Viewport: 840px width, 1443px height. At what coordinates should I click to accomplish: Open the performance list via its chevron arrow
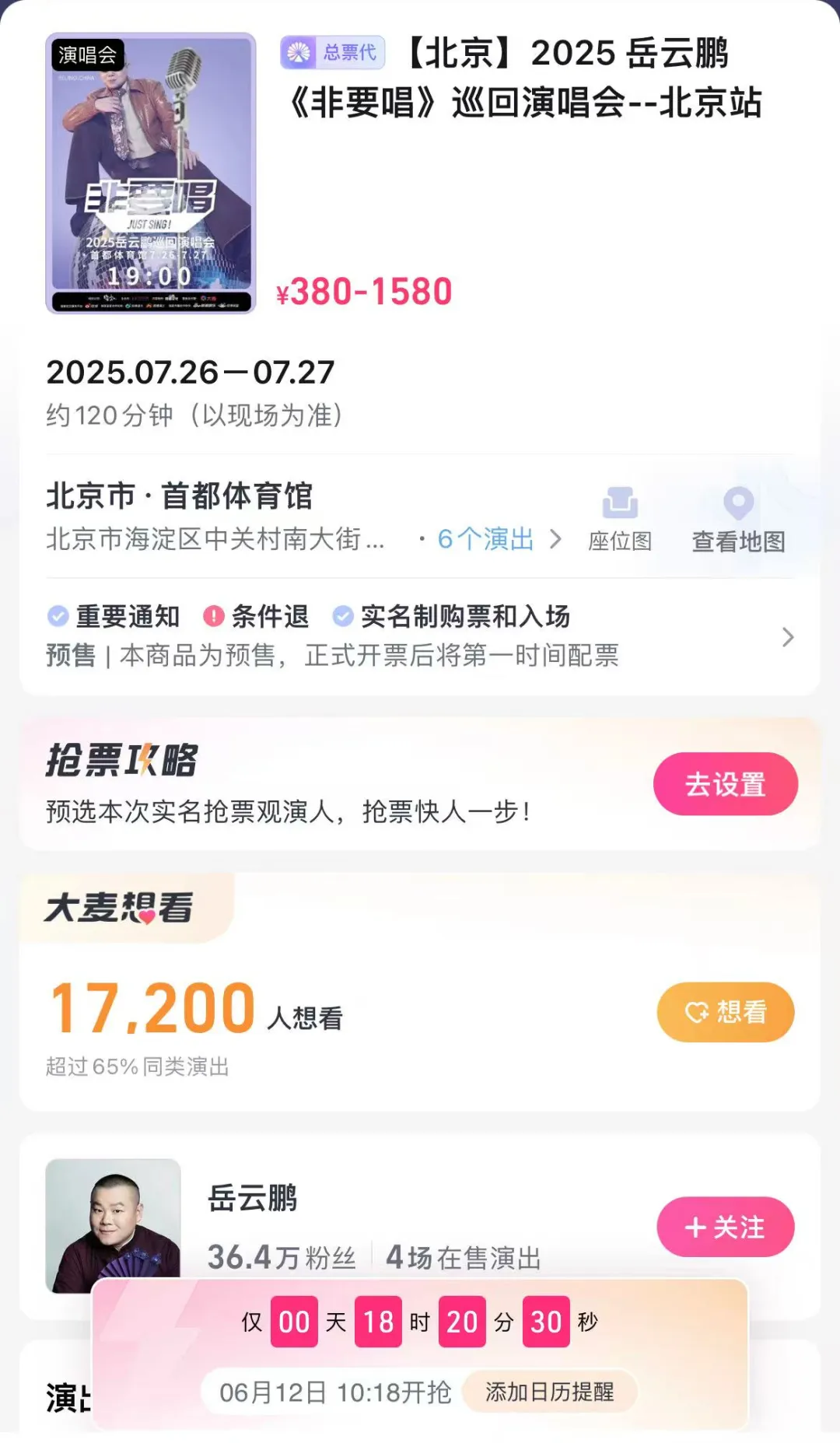click(557, 538)
